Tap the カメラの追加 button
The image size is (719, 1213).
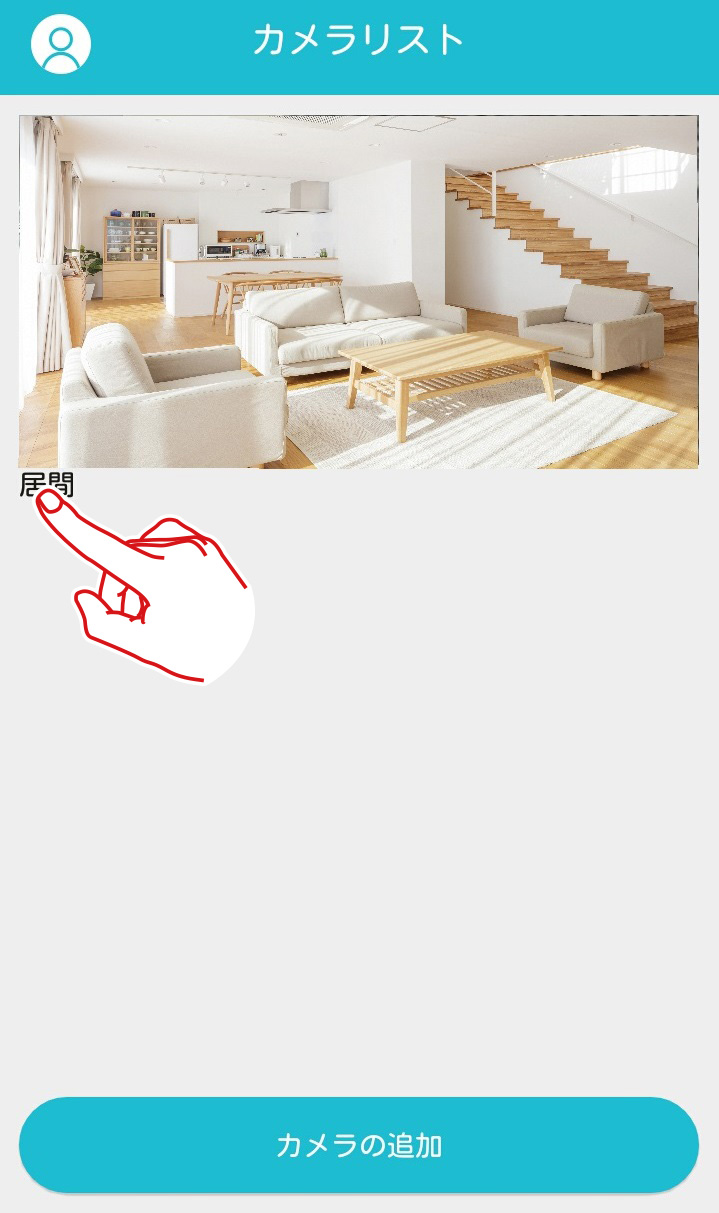pyautogui.click(x=359, y=1145)
